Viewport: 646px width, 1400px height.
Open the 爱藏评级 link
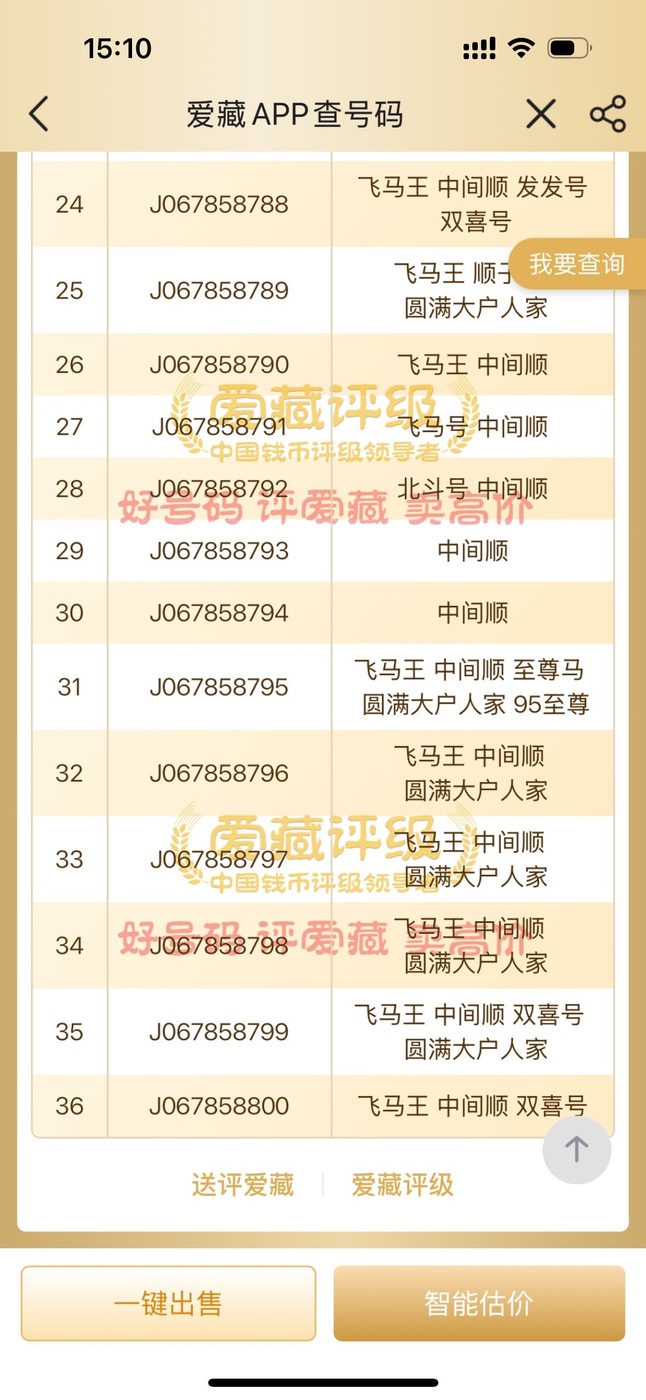(402, 1186)
